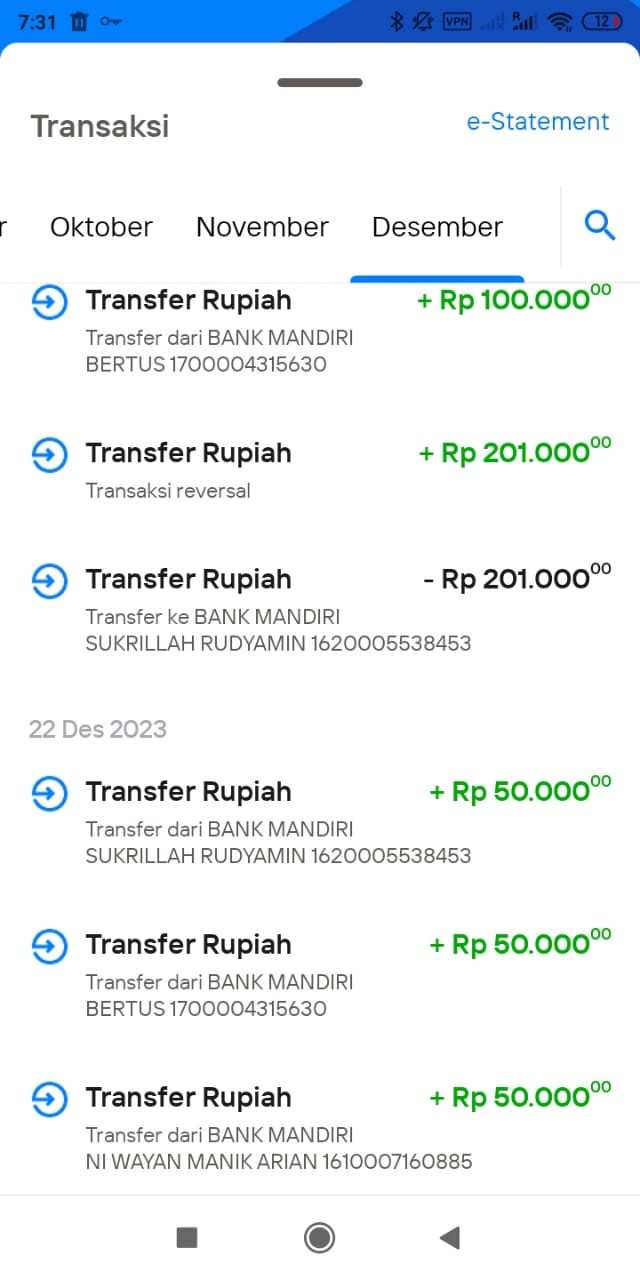Open the Rp 100.000 transfer from BERTUS
The width and height of the screenshot is (640, 1280).
click(320, 330)
